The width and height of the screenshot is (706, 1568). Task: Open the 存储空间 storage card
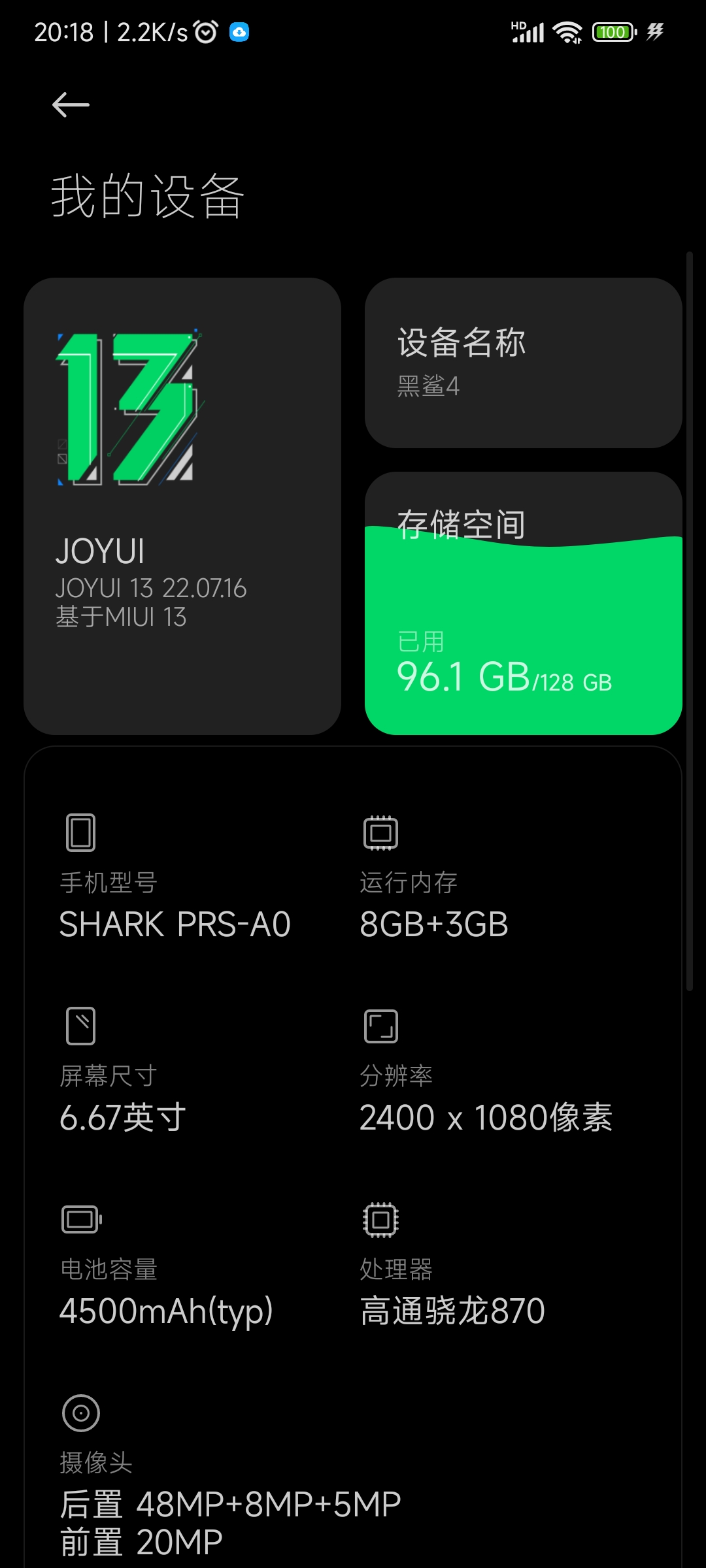(x=523, y=603)
